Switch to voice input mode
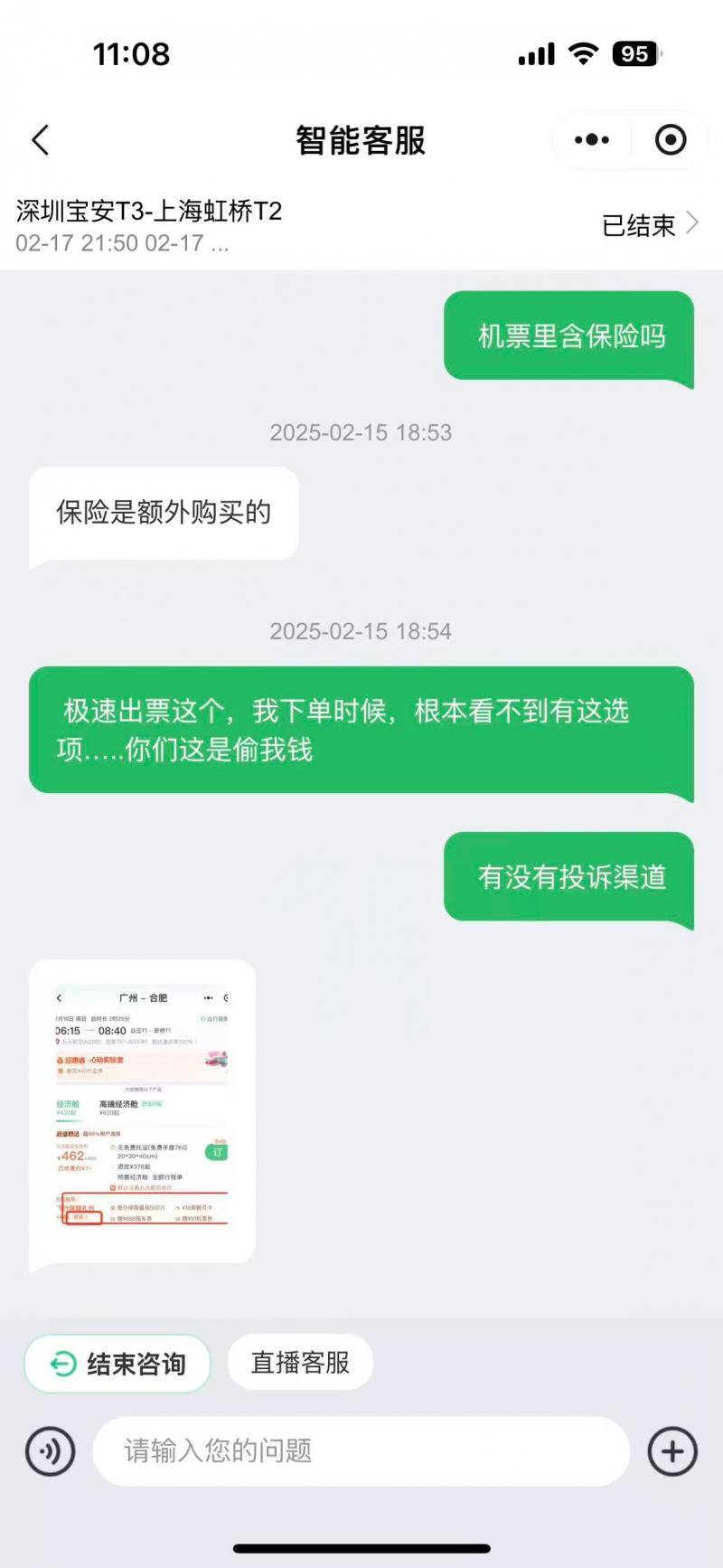Viewport: 723px width, 1568px height. (x=51, y=1451)
